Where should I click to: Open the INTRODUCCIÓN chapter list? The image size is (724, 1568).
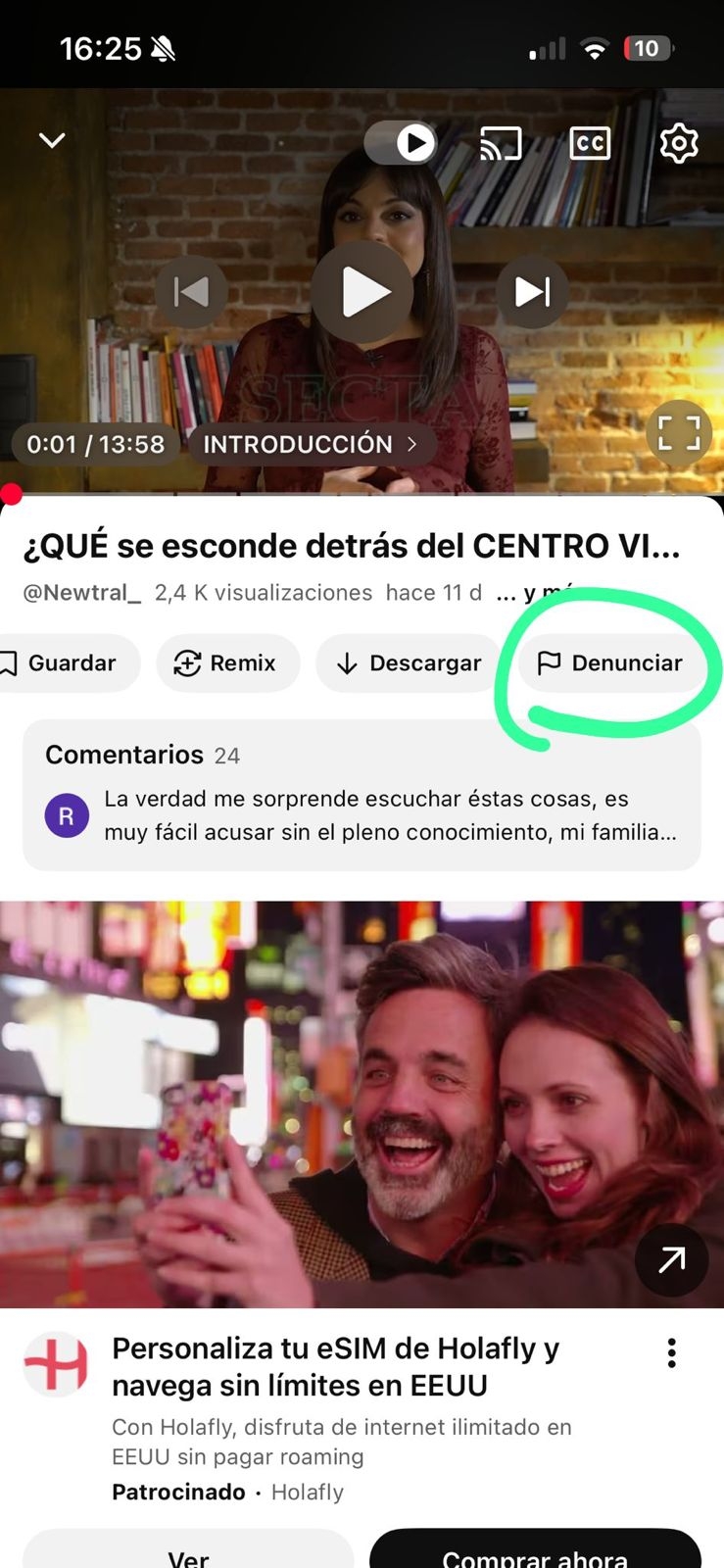click(310, 444)
